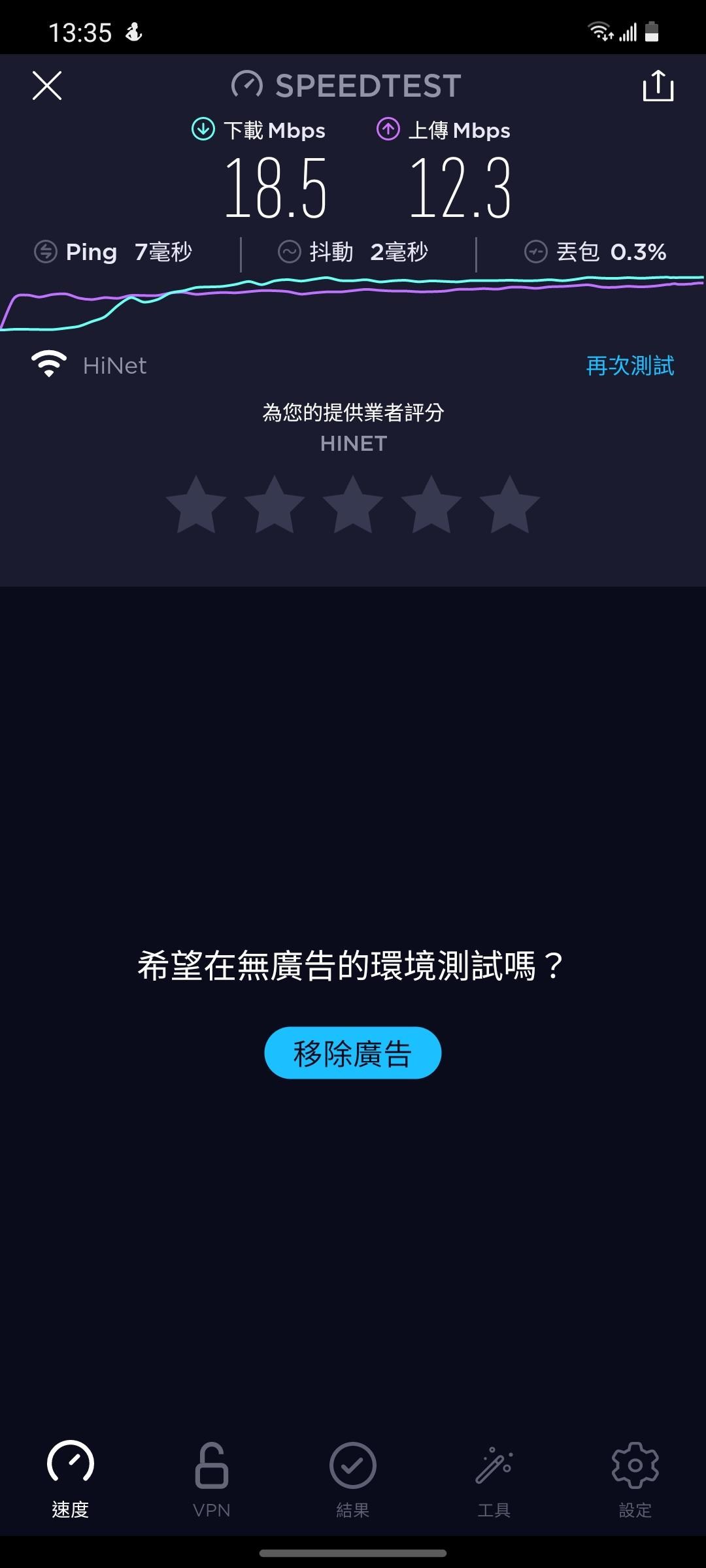Open the 工具 tab
The height and width of the screenshot is (1568, 706).
pos(494,1479)
